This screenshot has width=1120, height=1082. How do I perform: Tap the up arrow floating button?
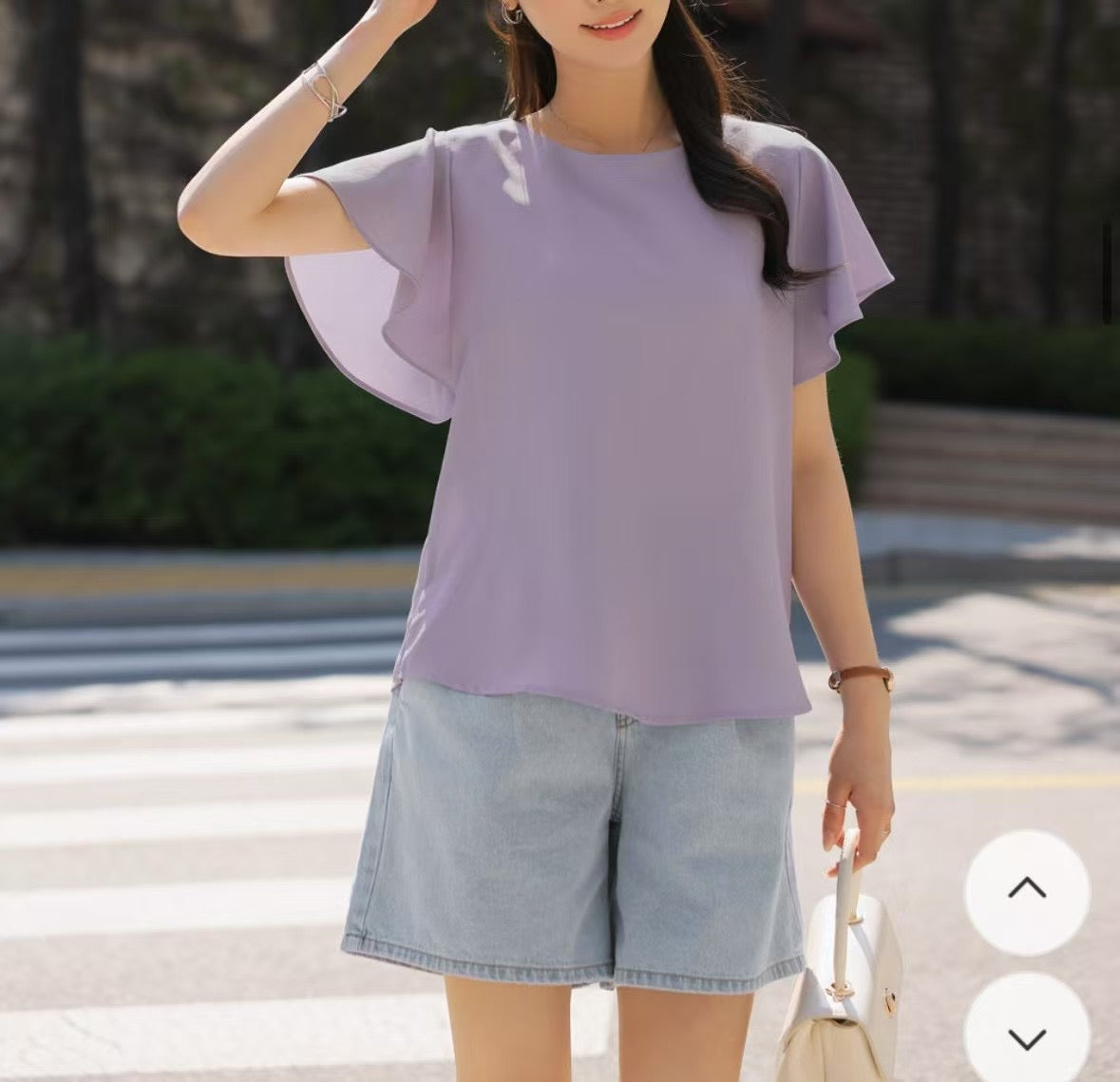1027,891
